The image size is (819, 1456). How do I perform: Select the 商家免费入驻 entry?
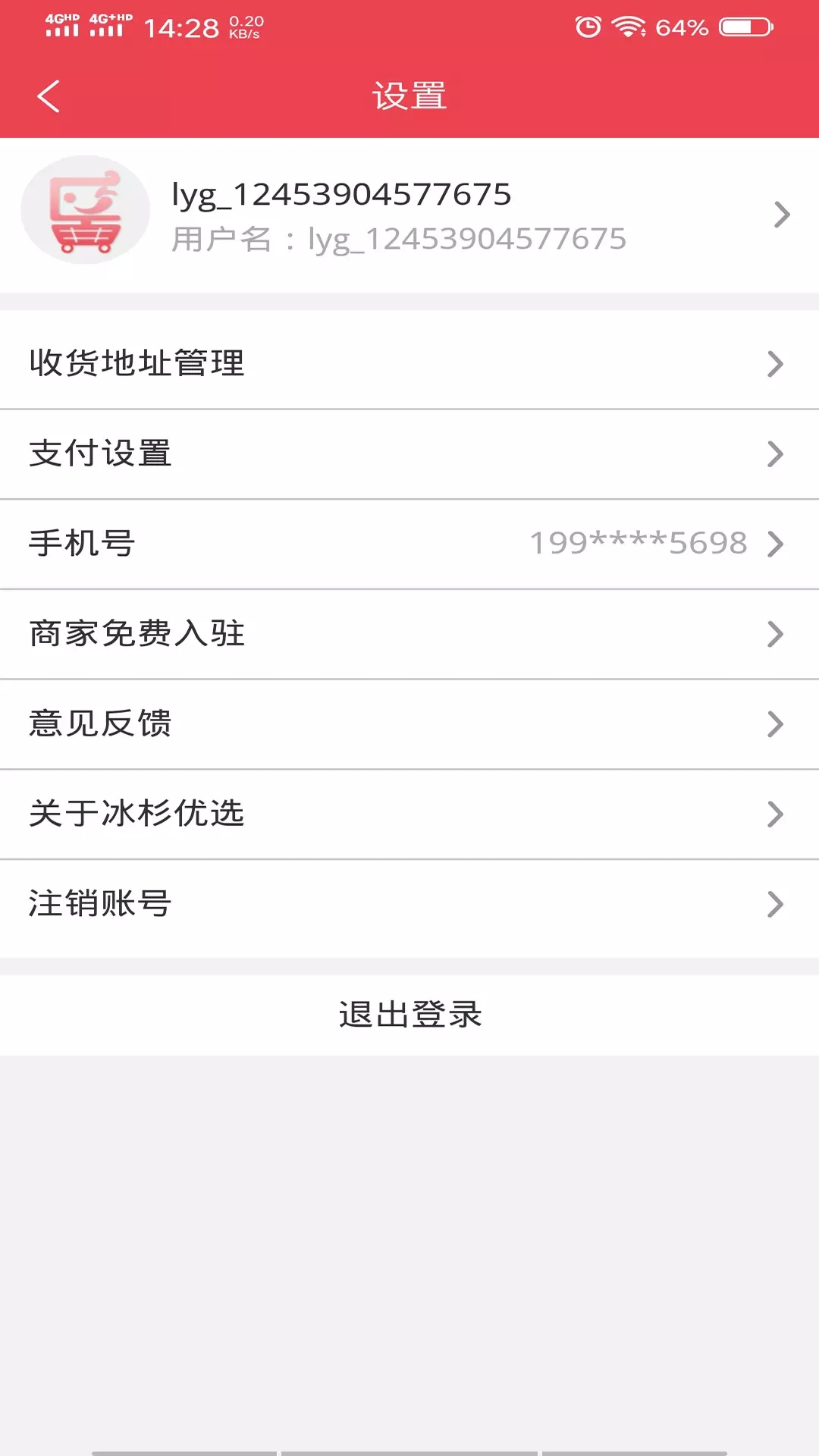[x=409, y=633]
